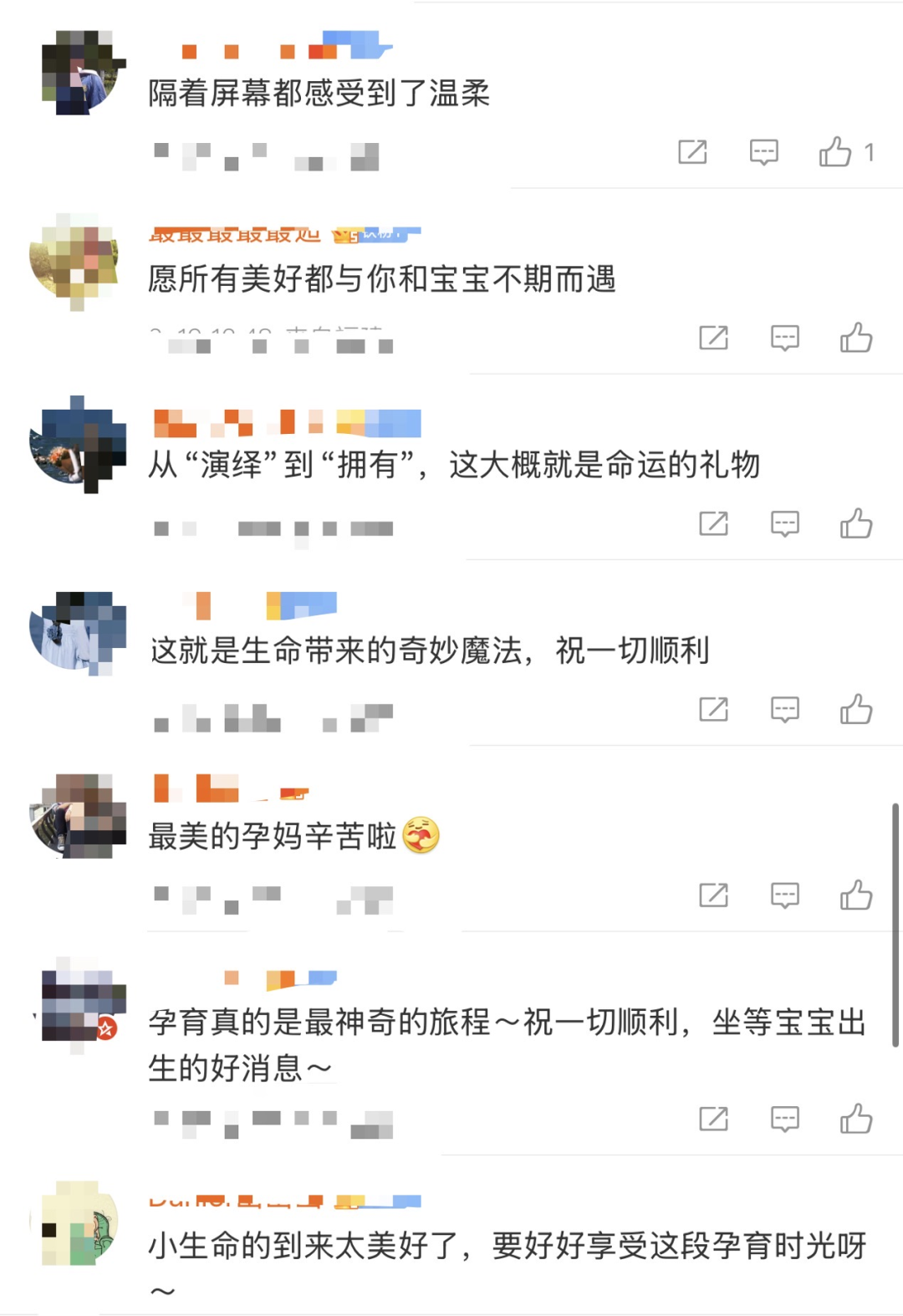903x1316 pixels.
Task: Reply to the comment 孕育真的是最神奇的旅程
Action: 784,1119
